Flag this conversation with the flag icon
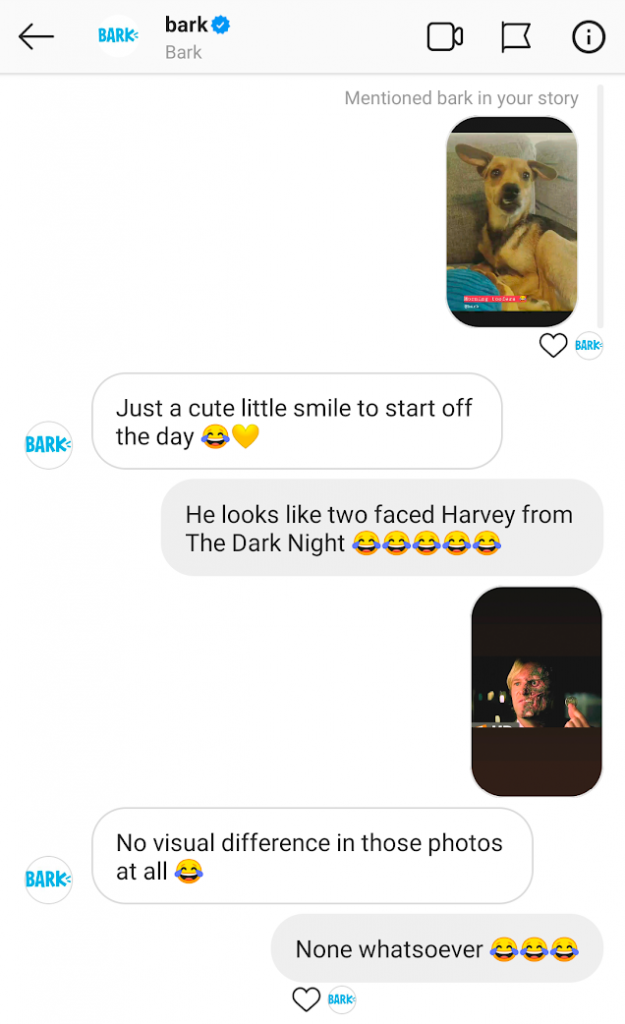Viewport: 625px width, 1024px height. tap(515, 37)
